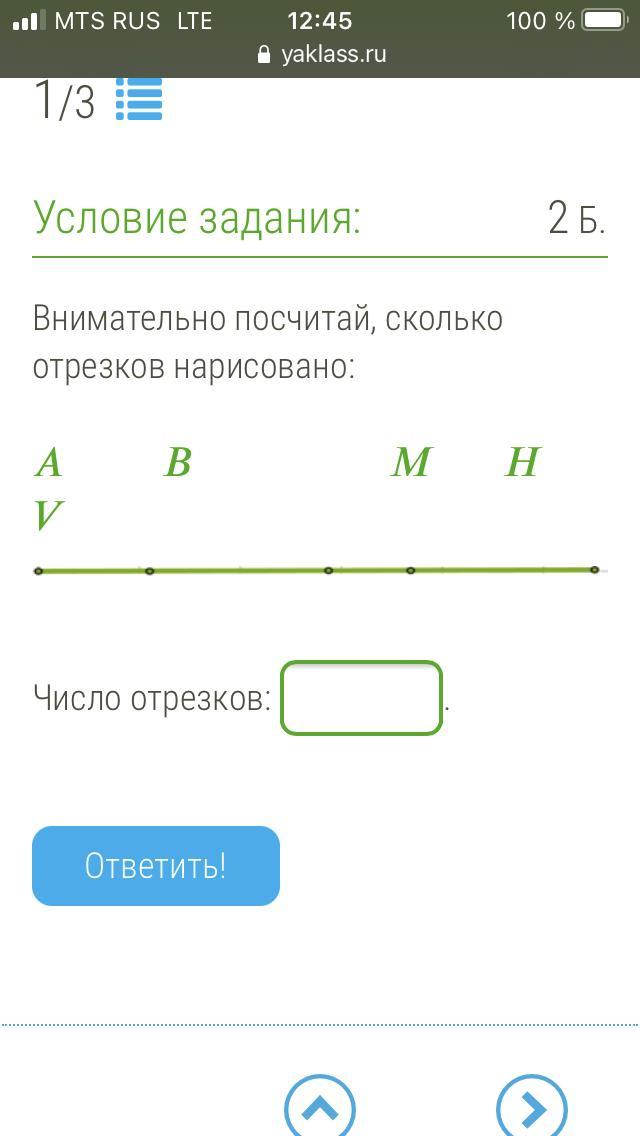The image size is (640, 1136).
Task: Go to next task with right arrow
Action: (532, 1108)
